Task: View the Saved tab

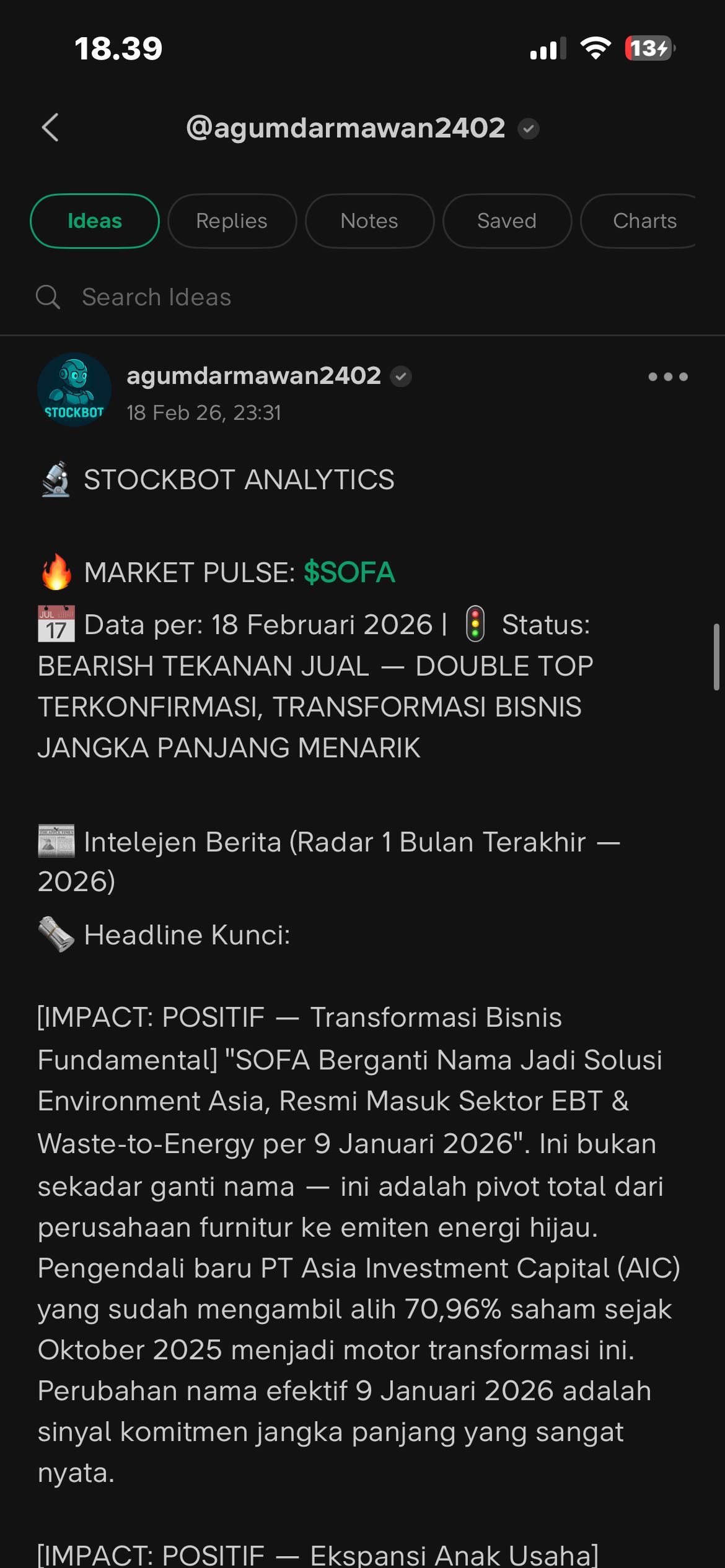Action: [x=506, y=221]
